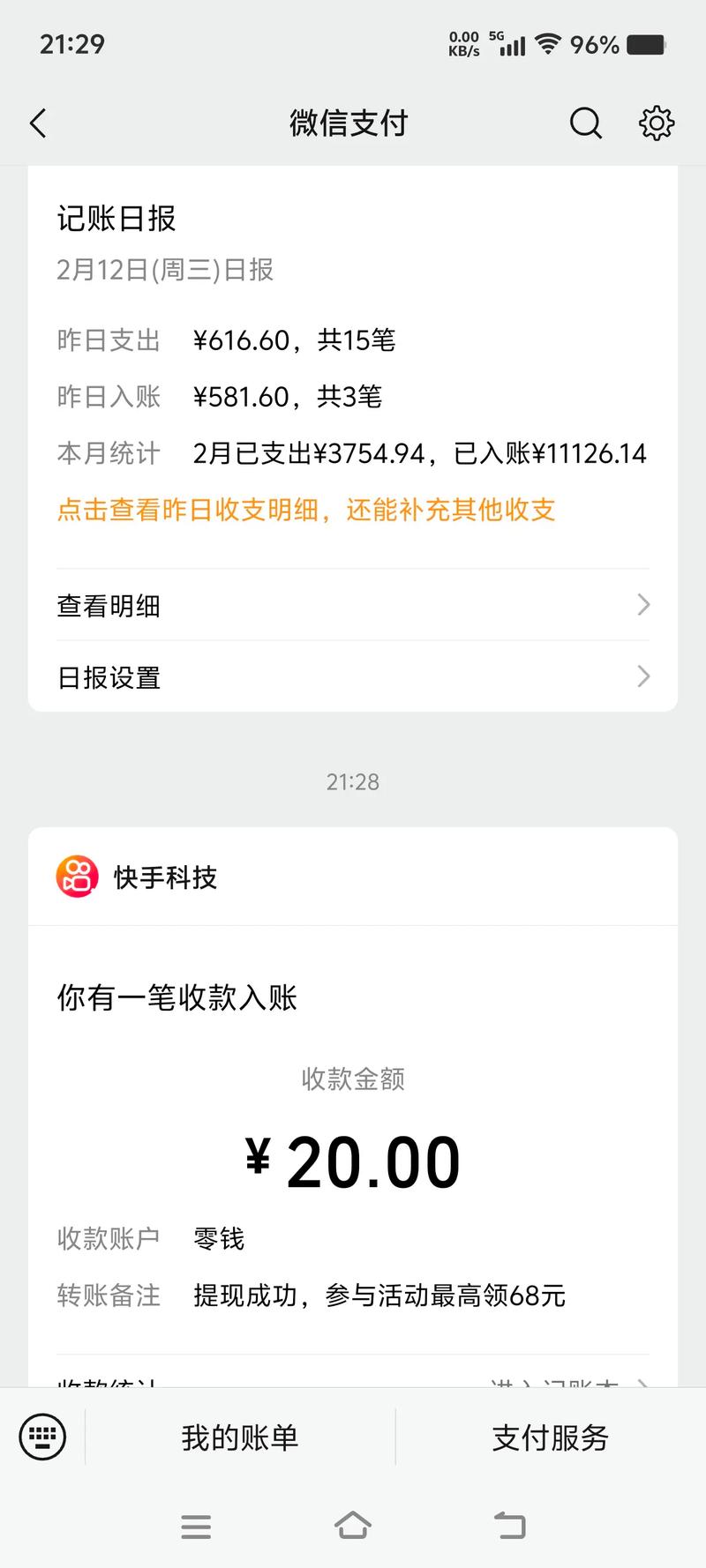Open the keyboard input icon bottom left
The image size is (706, 1568).
(x=41, y=1437)
